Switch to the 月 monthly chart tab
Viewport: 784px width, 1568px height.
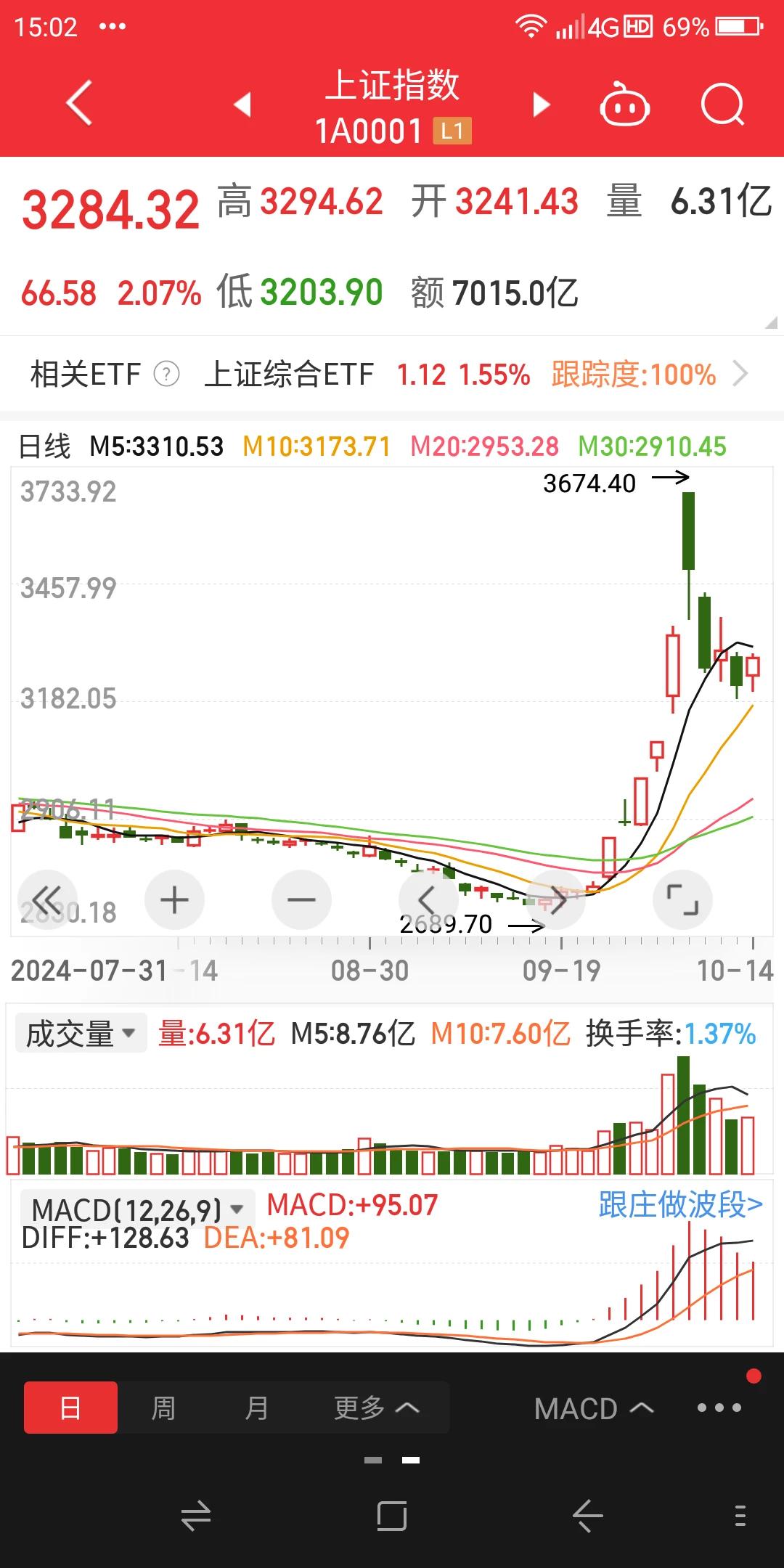click(x=256, y=1408)
